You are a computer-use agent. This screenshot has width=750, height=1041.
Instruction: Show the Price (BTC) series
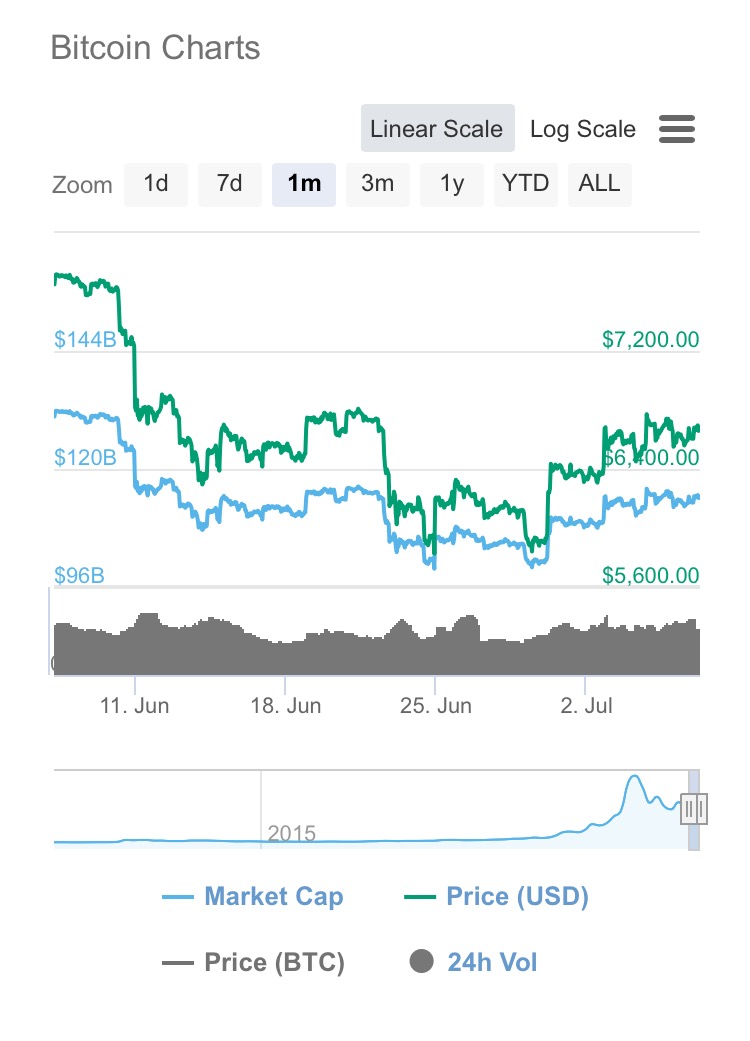(274, 963)
